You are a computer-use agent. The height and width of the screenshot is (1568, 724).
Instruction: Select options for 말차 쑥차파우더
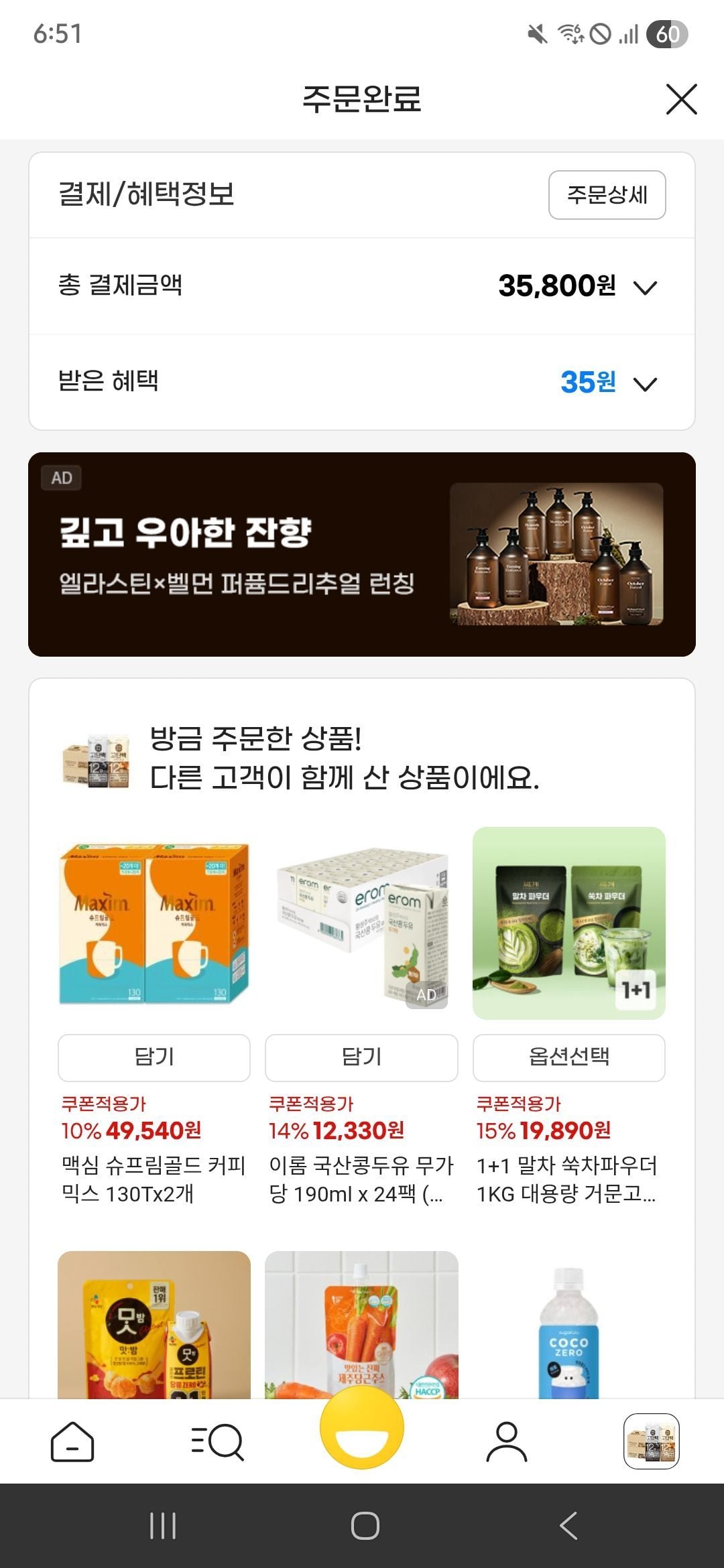point(568,1057)
